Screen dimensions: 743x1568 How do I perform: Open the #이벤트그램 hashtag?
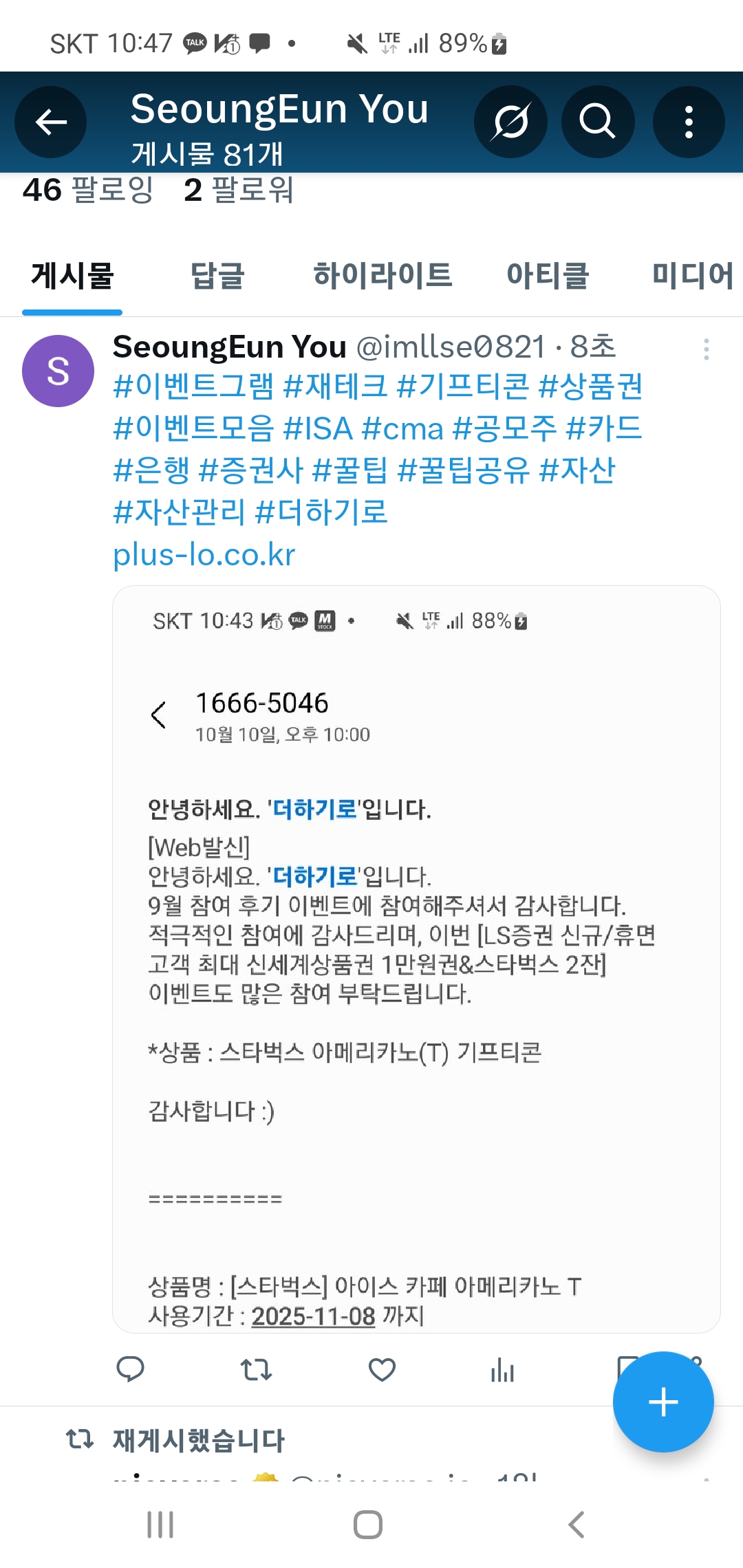[193, 386]
